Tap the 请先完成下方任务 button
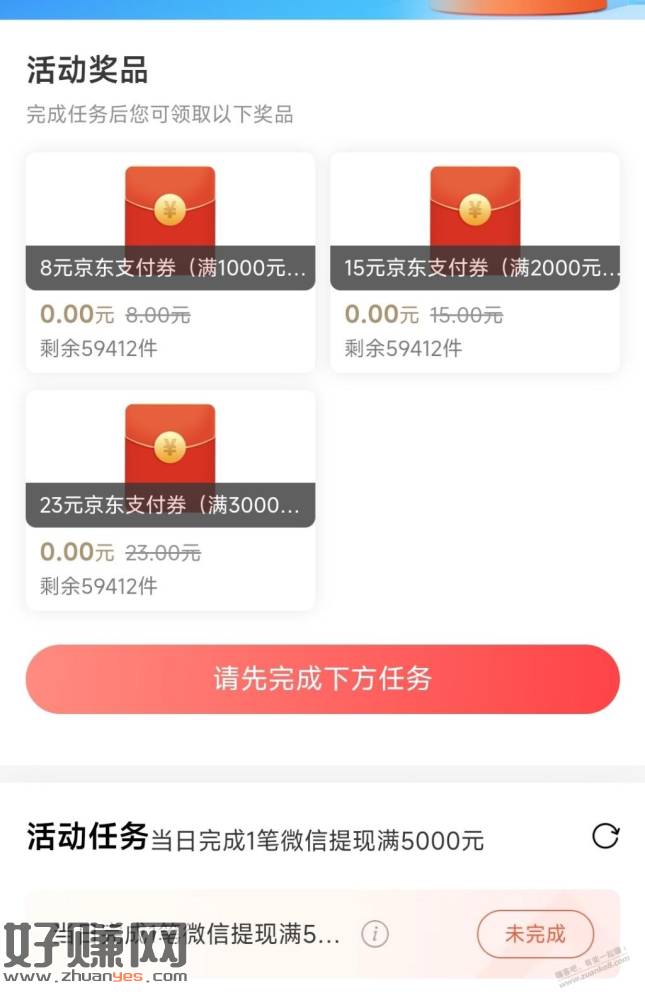 point(322,679)
